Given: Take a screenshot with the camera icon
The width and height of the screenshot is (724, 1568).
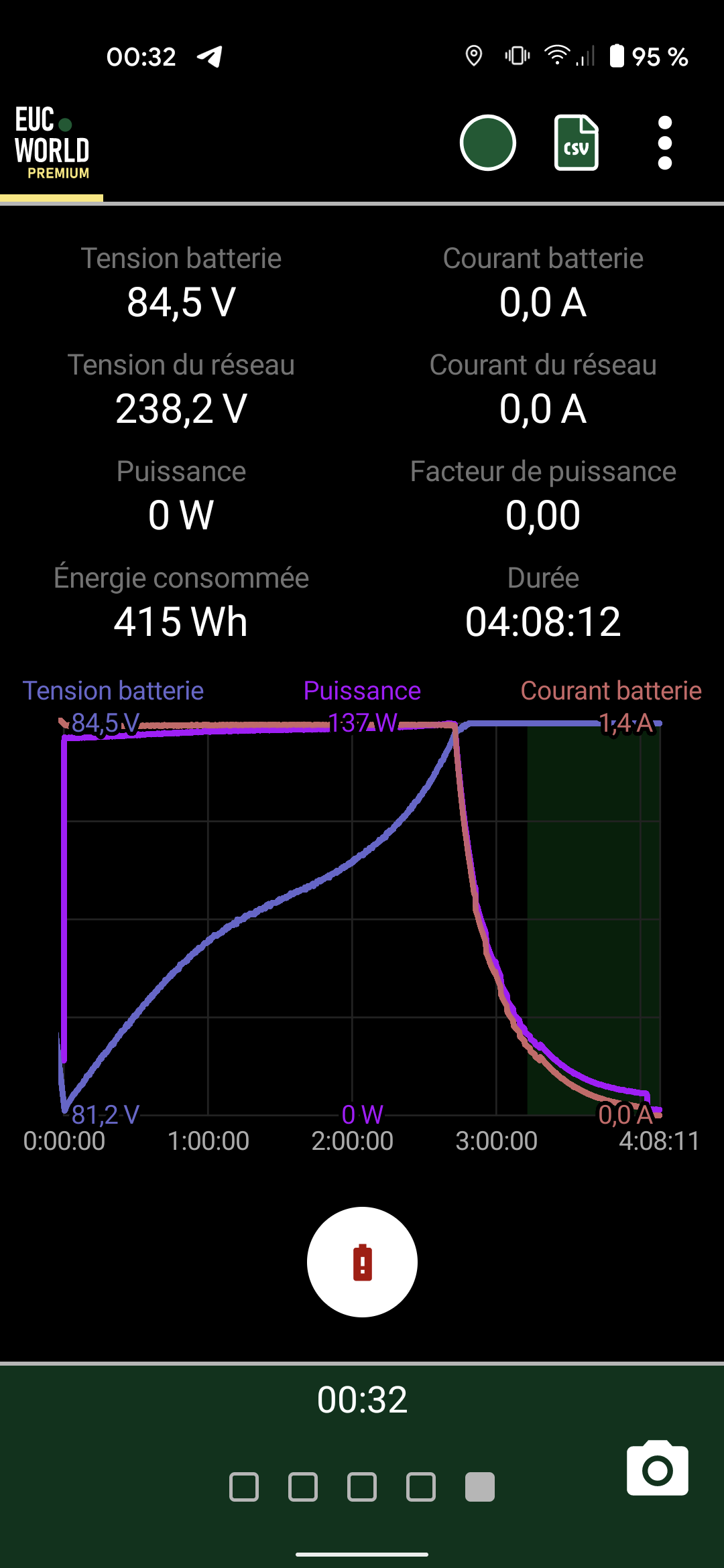Looking at the screenshot, I should [657, 1468].
